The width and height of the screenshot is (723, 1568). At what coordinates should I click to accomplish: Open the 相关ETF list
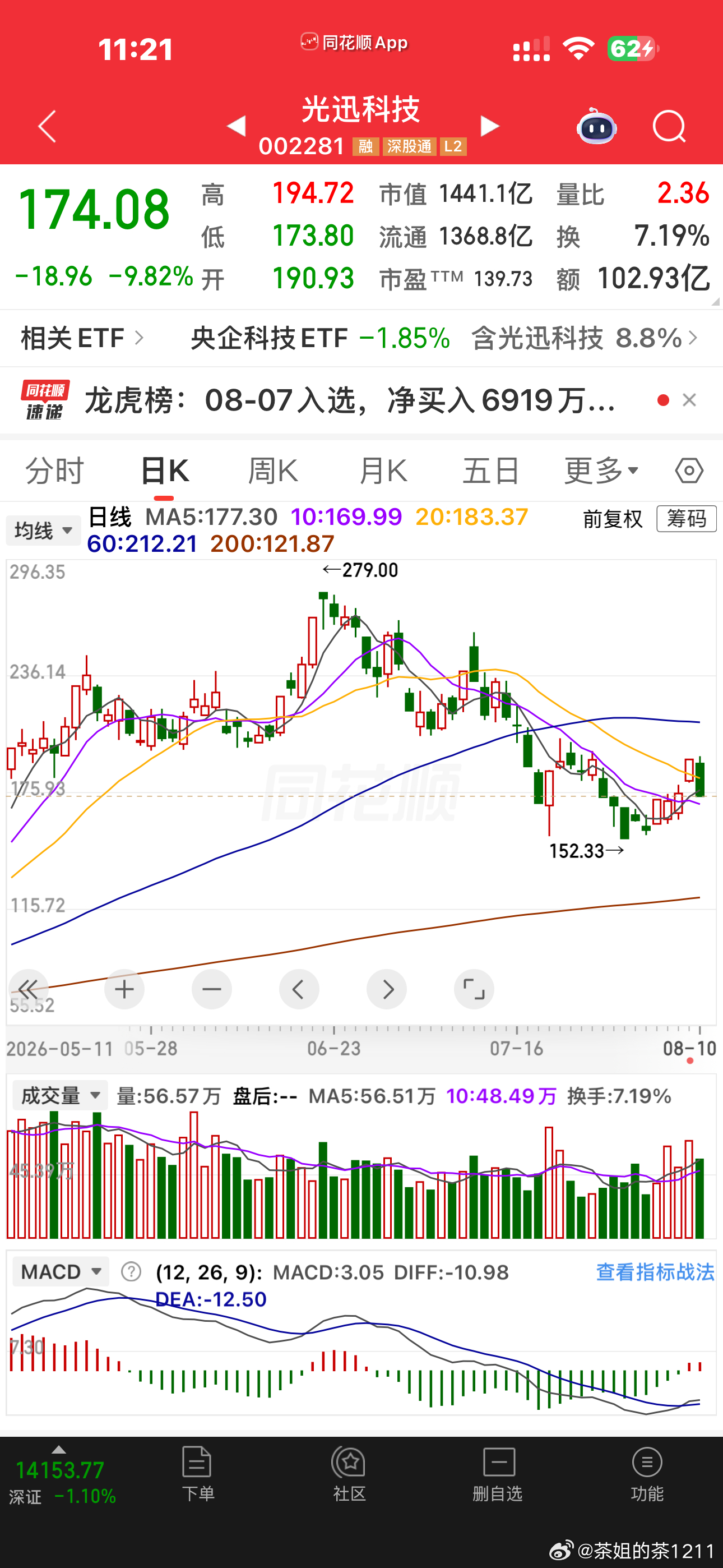tap(82, 338)
